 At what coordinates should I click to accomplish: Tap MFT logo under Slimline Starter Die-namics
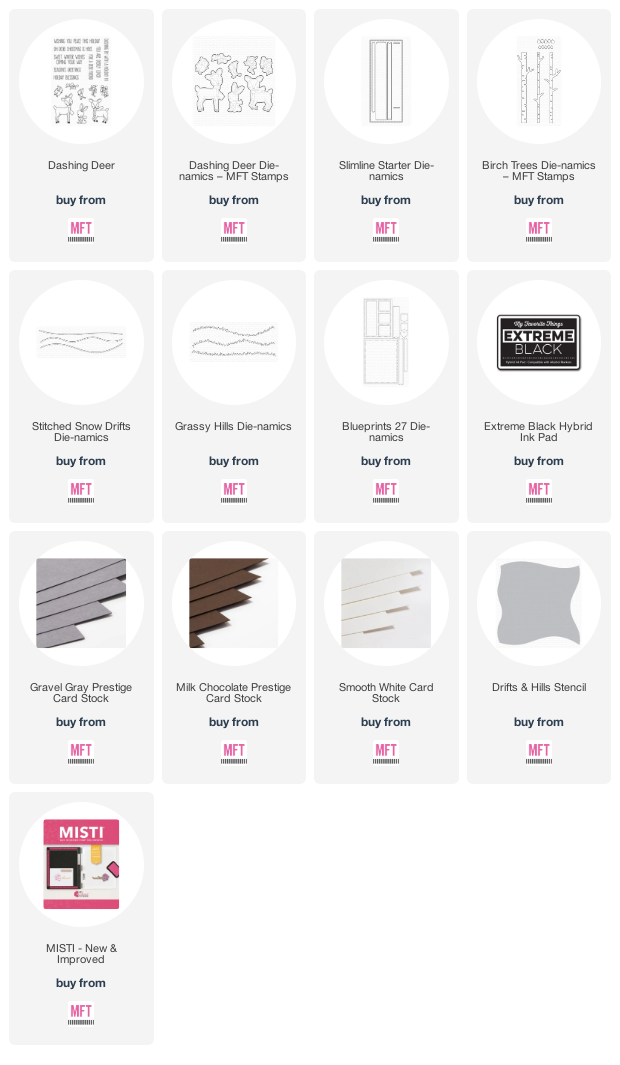(x=386, y=230)
